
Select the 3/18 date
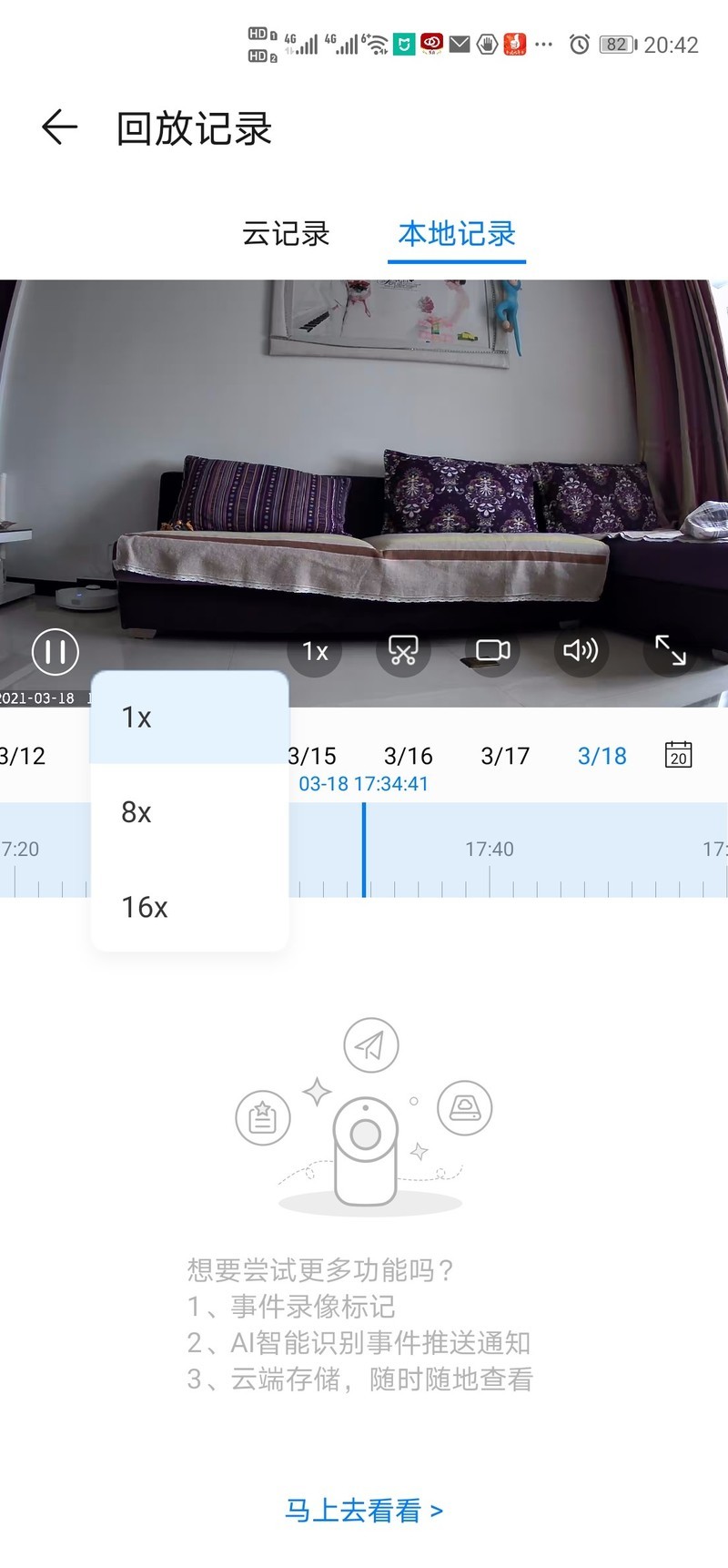(602, 756)
